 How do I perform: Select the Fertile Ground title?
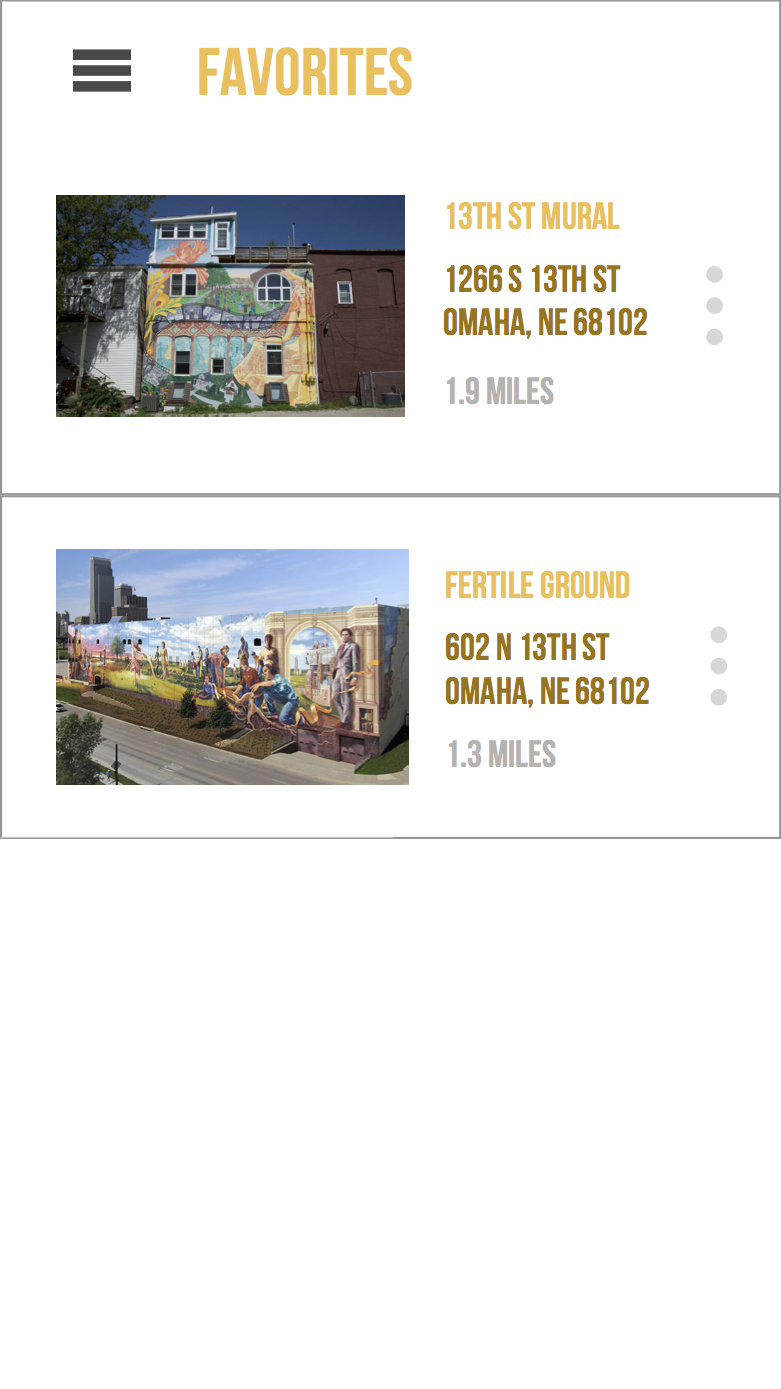(537, 585)
